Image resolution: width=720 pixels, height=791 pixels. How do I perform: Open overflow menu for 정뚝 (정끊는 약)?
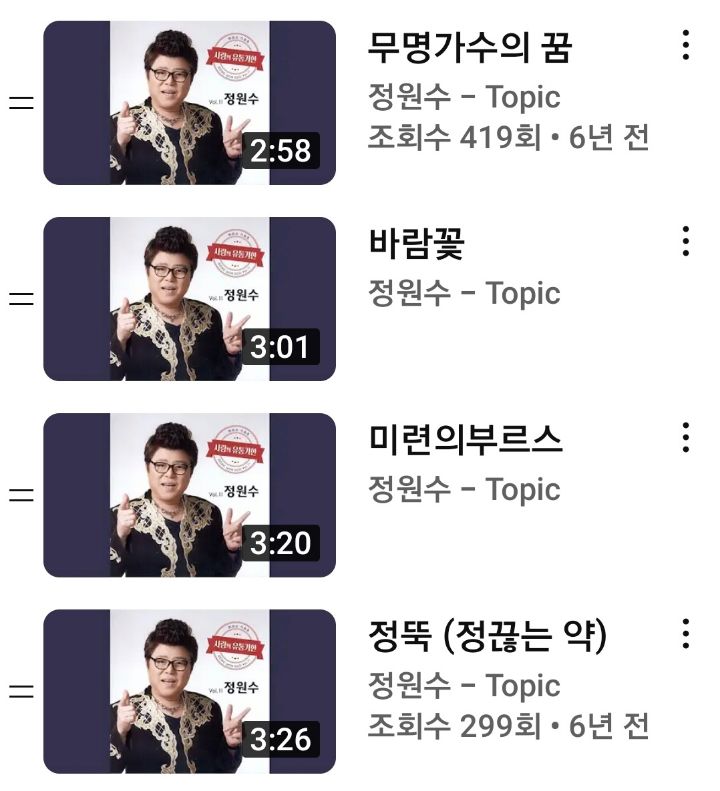tap(685, 633)
